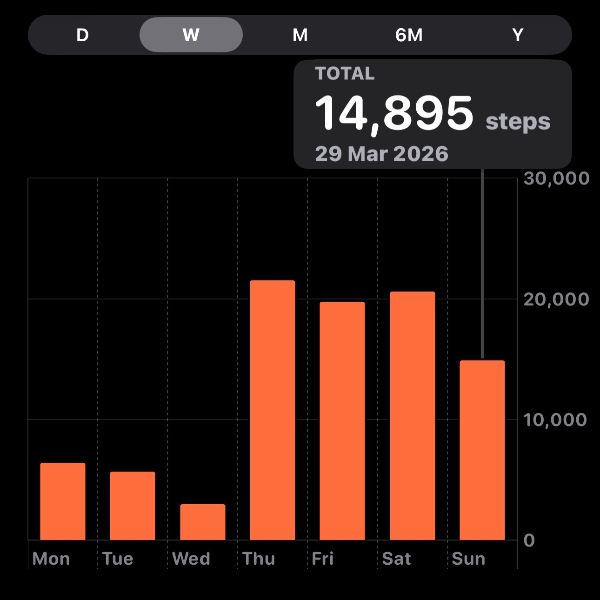Switch to the M month view
The width and height of the screenshot is (600, 600).
(300, 35)
